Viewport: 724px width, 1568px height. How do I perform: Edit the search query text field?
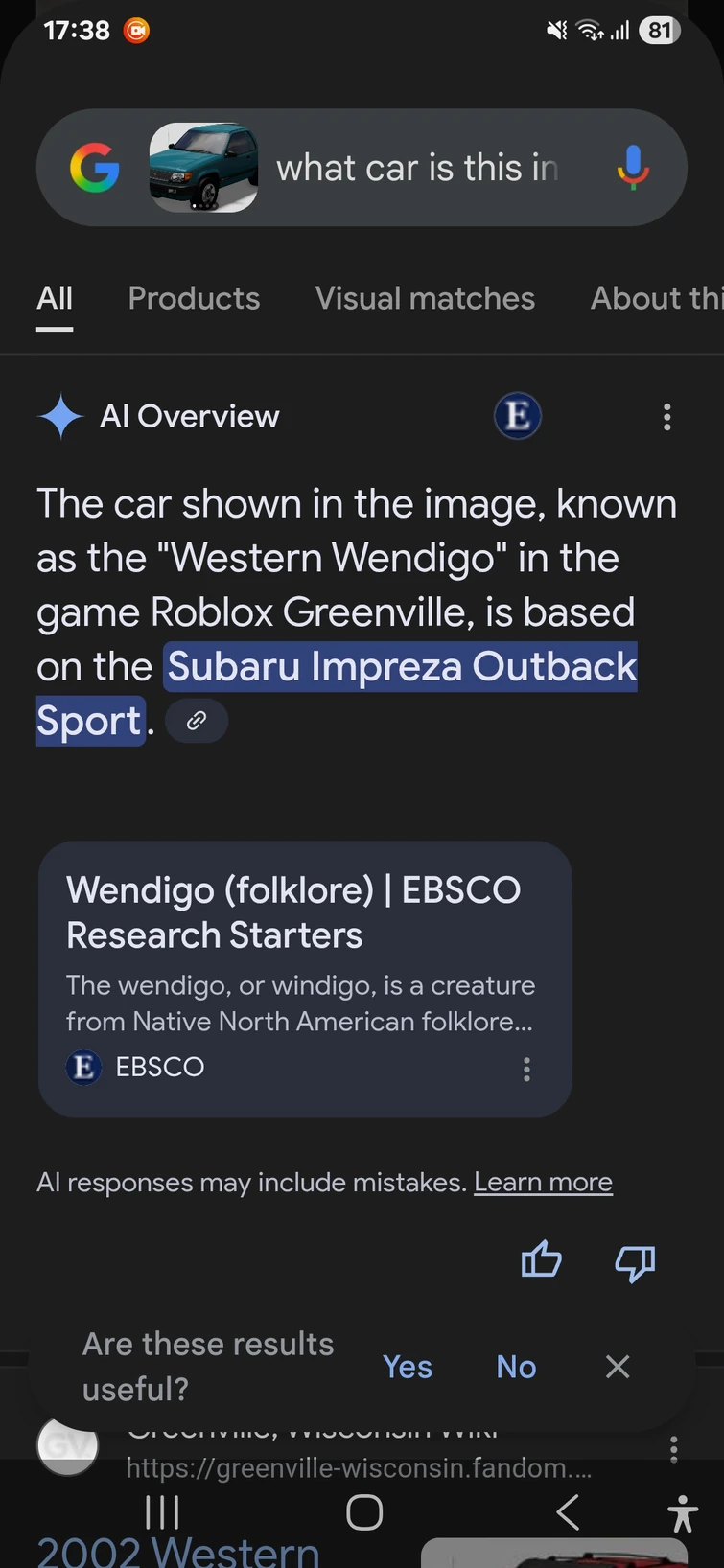417,168
